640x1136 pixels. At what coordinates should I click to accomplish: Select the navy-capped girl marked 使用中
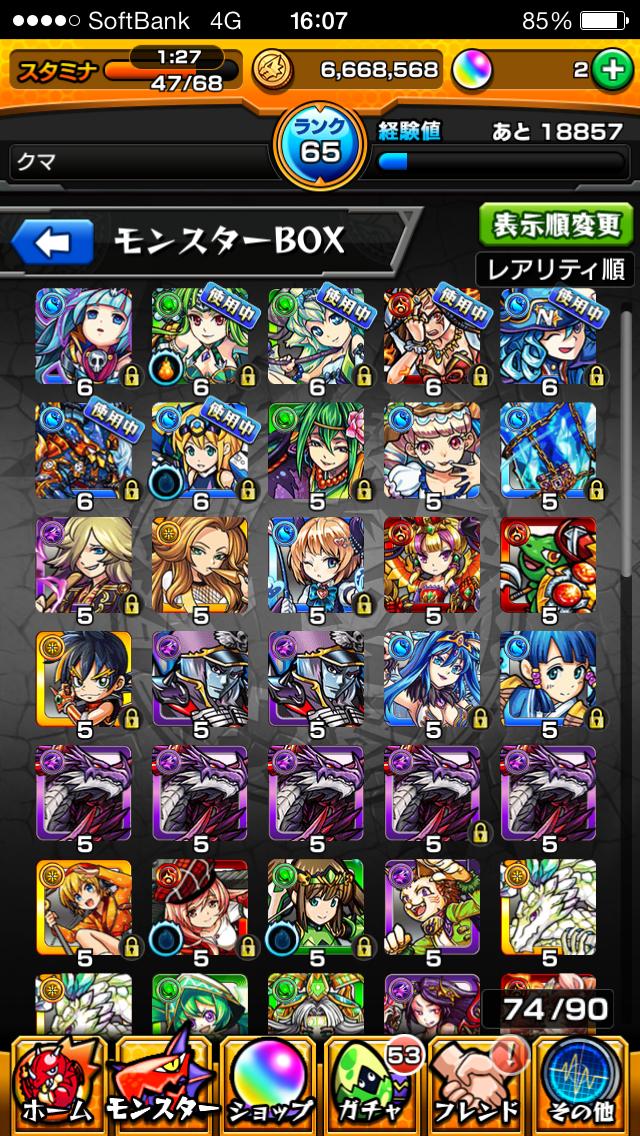[548, 337]
